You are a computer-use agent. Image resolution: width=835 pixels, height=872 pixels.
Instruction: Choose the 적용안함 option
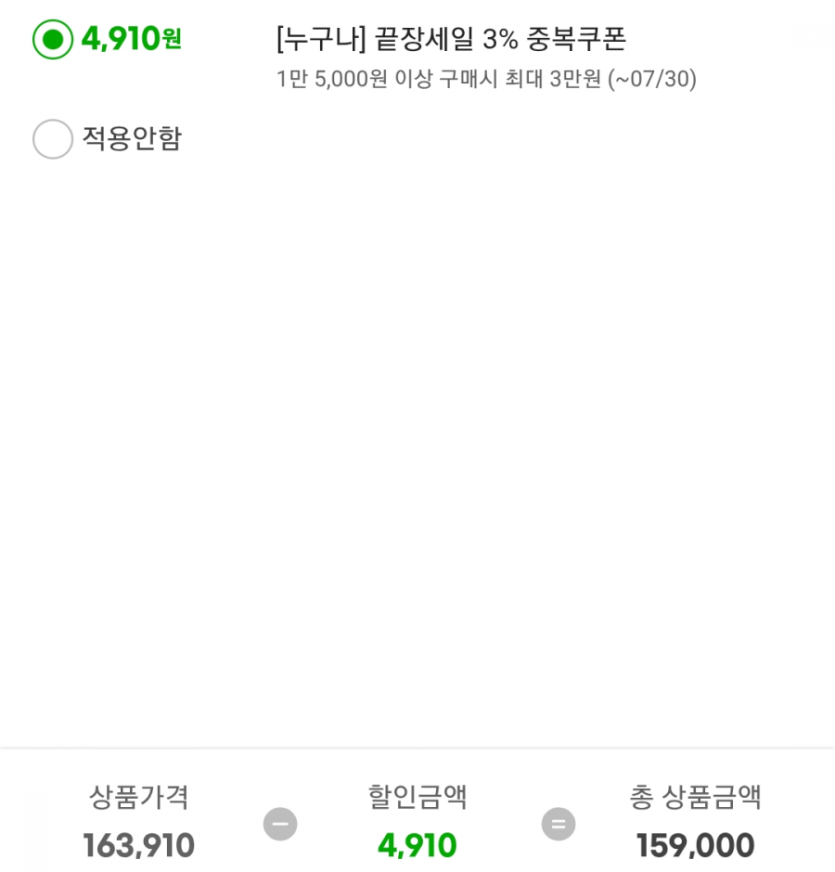(x=53, y=139)
